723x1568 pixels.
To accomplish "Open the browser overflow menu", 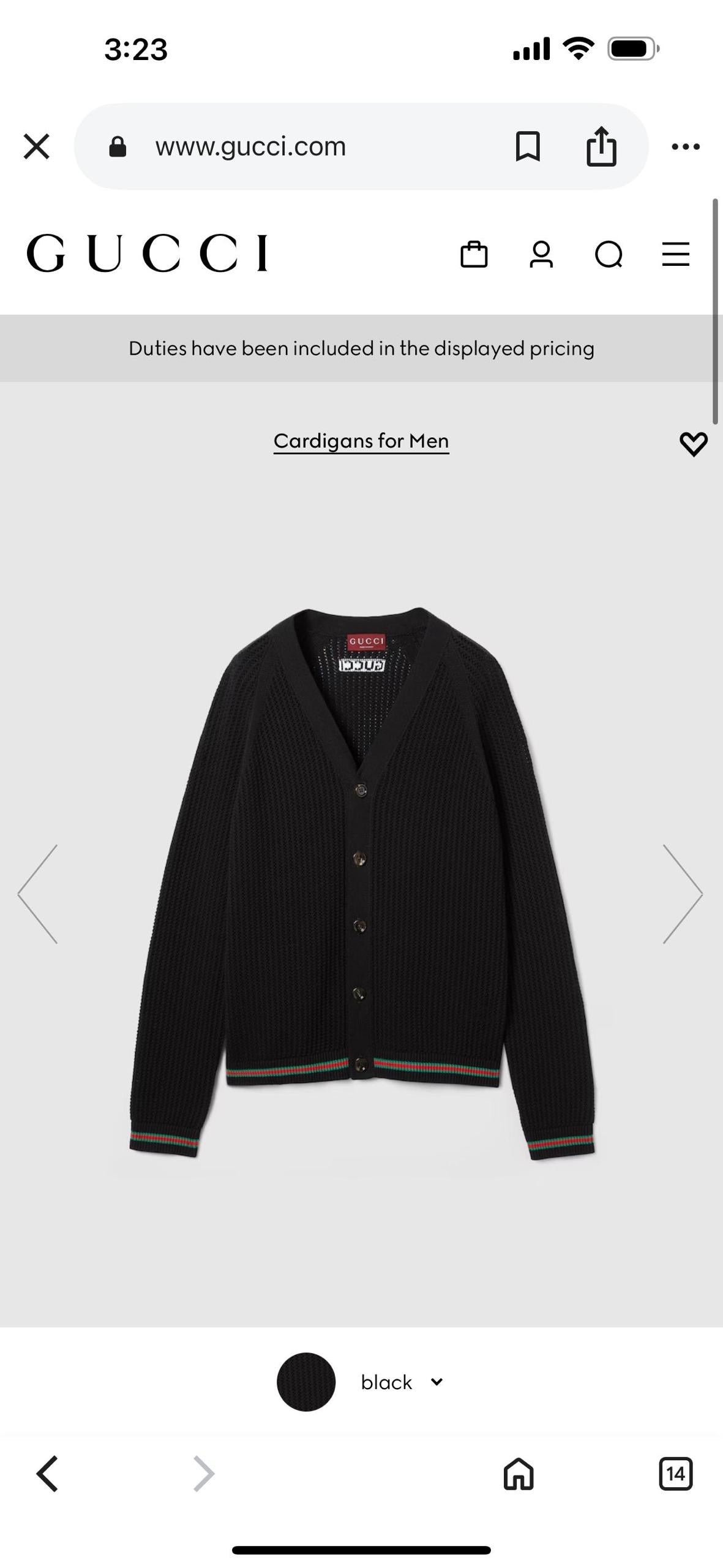I will click(686, 147).
